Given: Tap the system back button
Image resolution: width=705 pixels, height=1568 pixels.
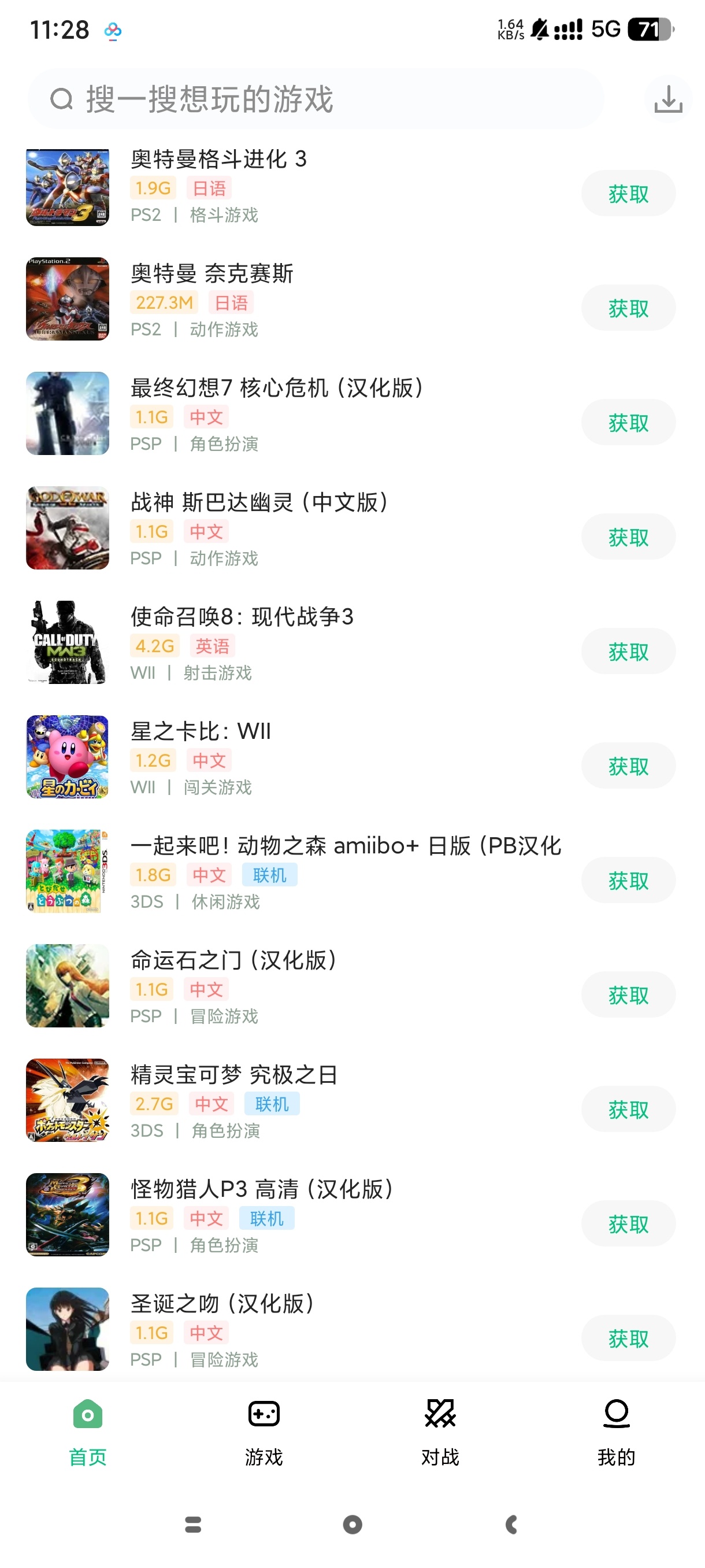Looking at the screenshot, I should click(511, 1524).
